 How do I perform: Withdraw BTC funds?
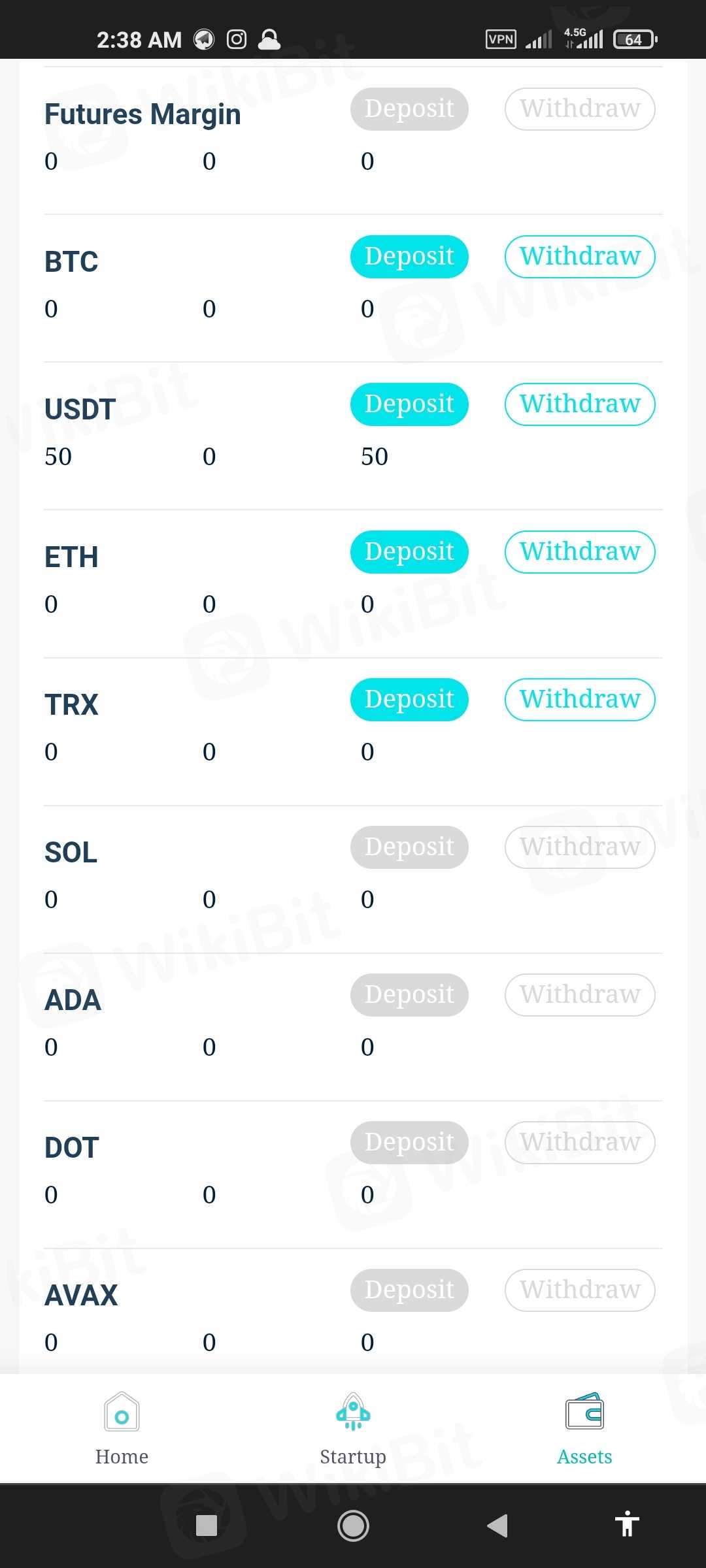point(580,257)
